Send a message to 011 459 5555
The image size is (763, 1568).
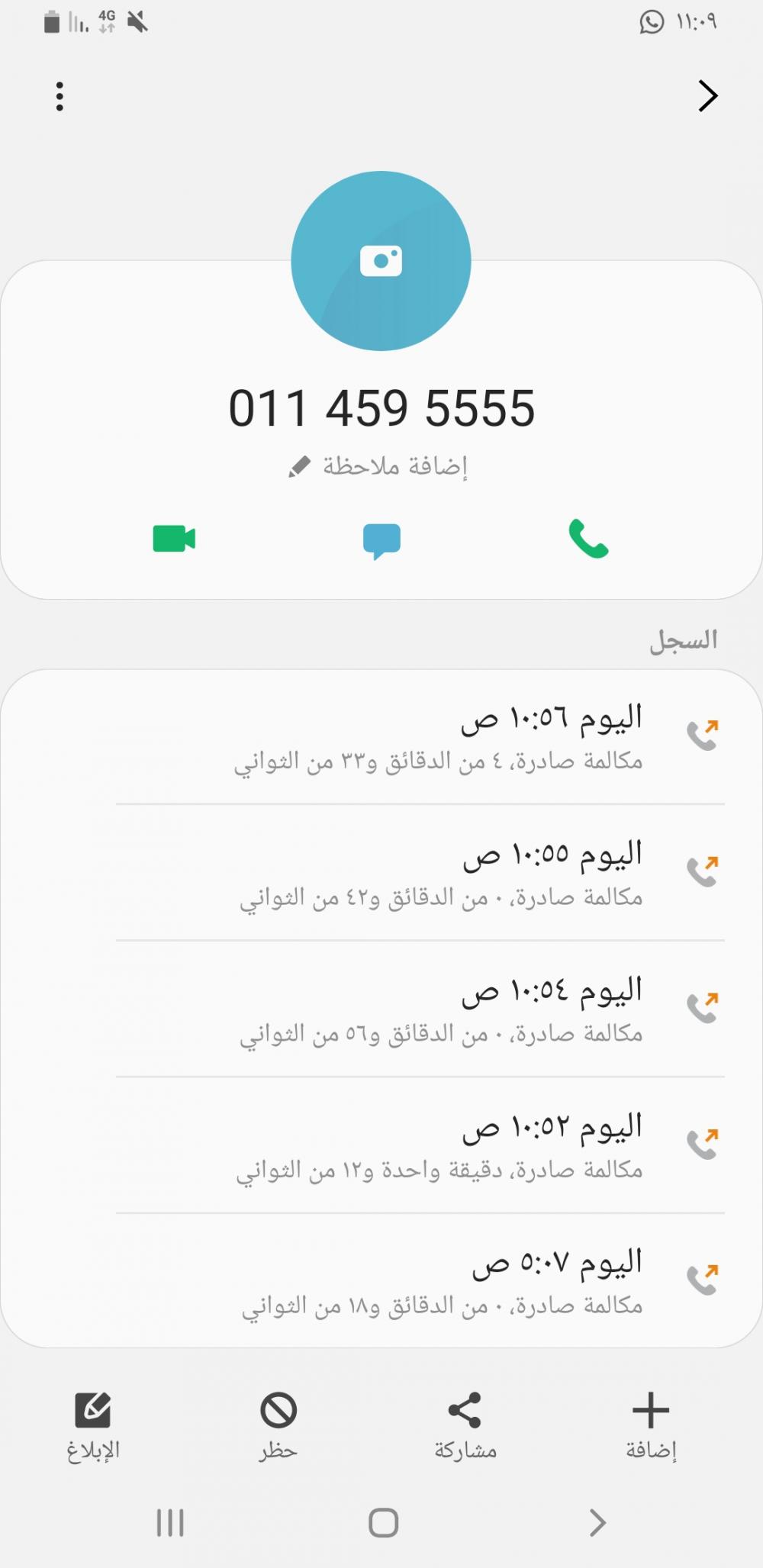tap(381, 540)
